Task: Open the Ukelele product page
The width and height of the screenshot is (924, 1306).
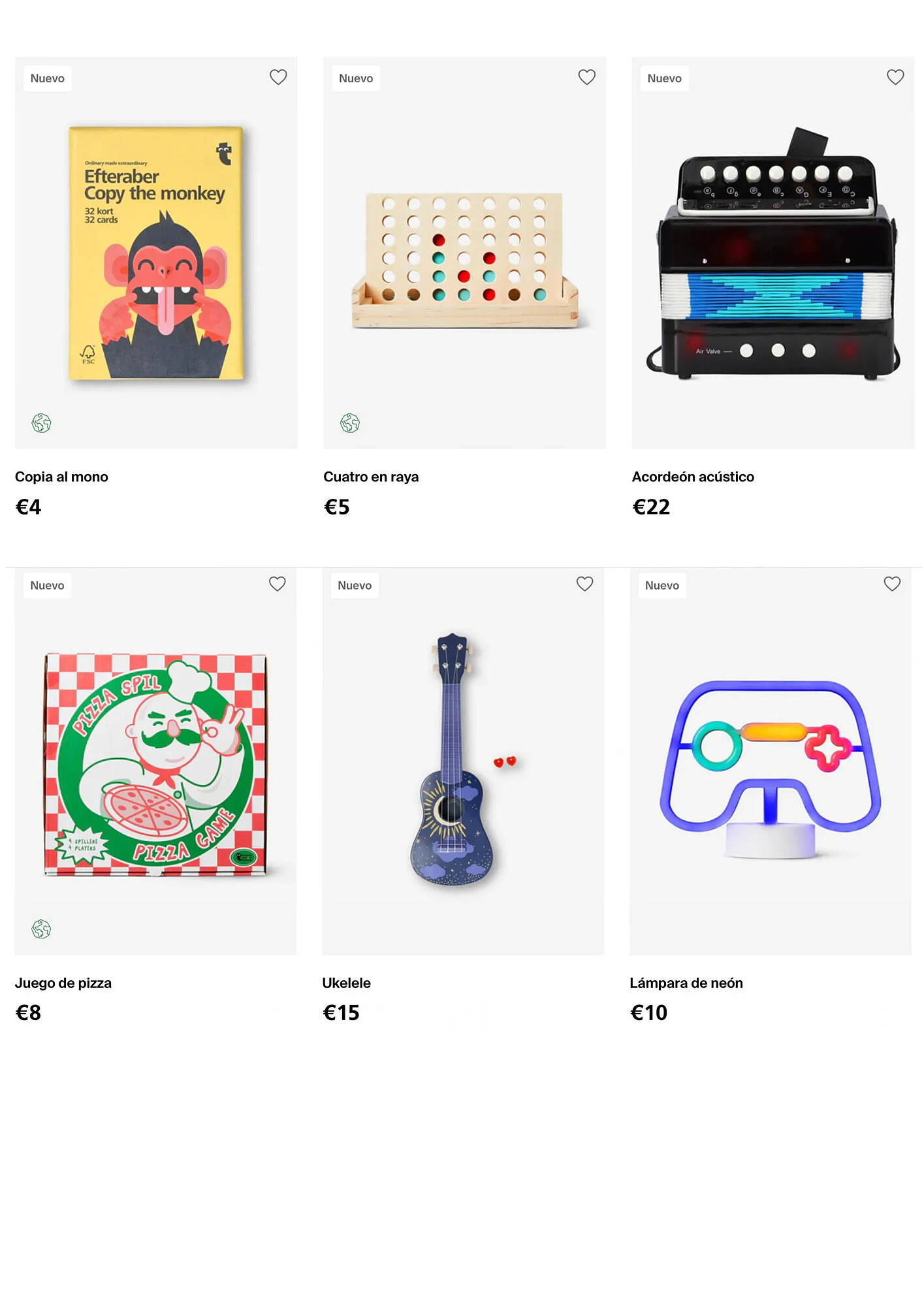Action: tap(462, 763)
